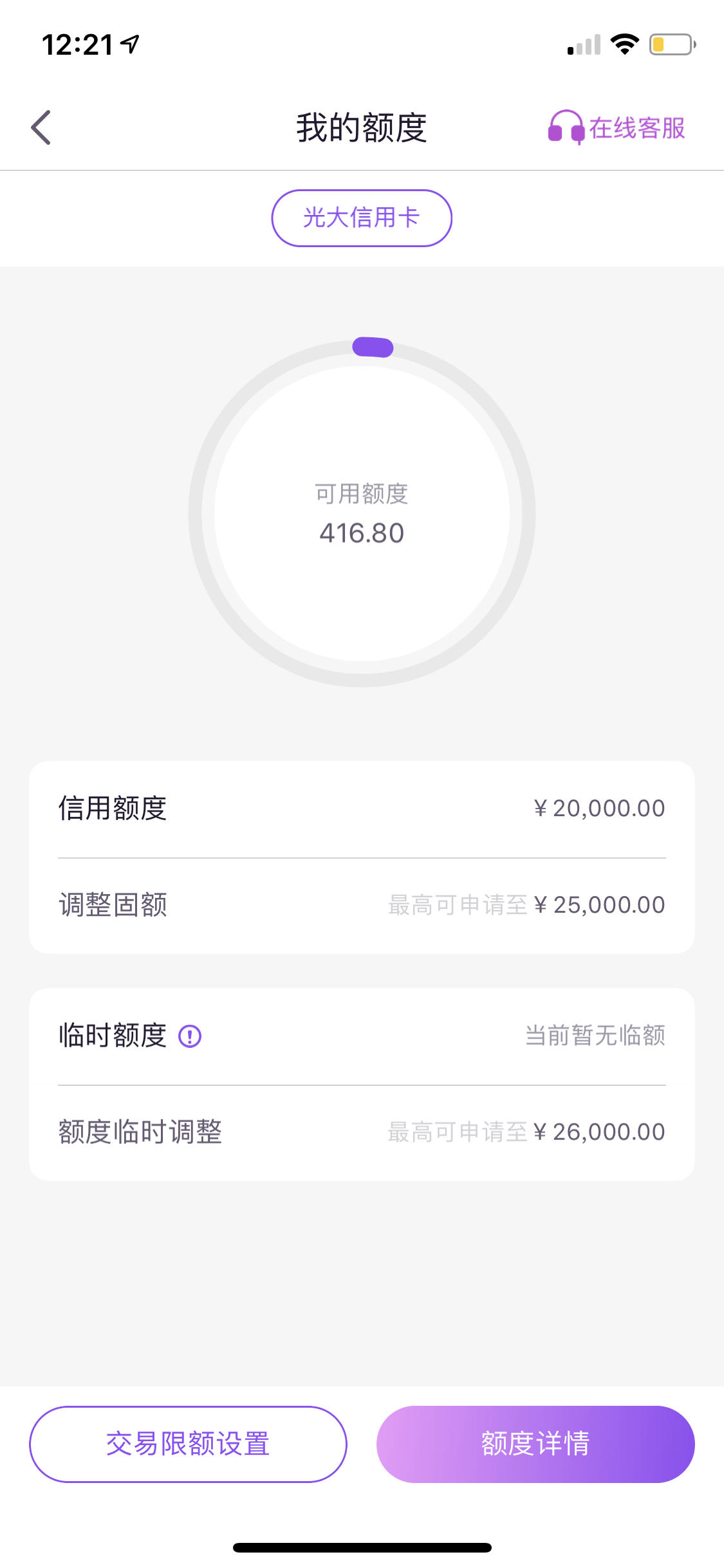
Task: View 额度详情 limit details
Action: pos(535,1444)
